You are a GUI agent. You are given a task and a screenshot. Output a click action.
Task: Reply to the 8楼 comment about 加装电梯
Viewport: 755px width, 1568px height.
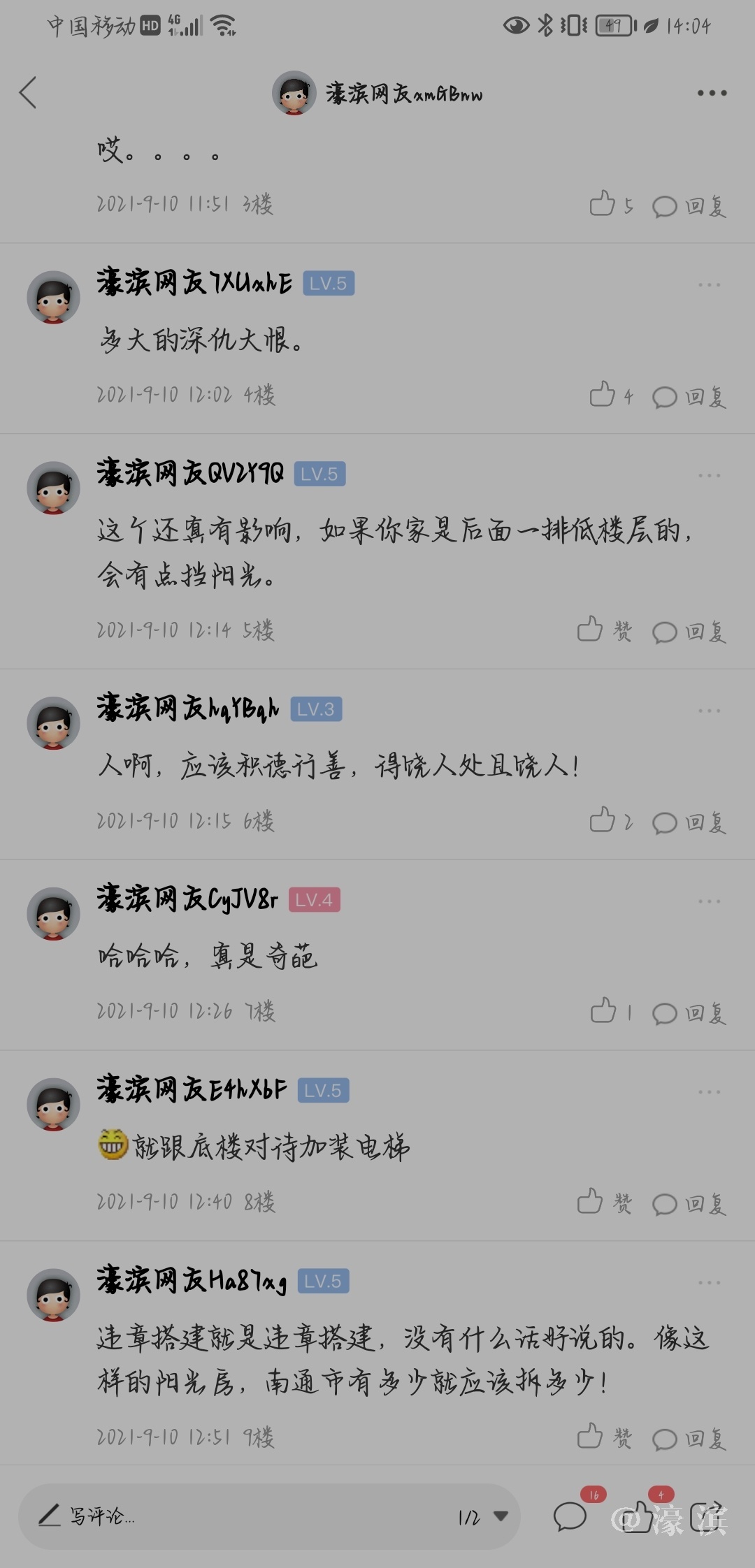(x=690, y=1203)
